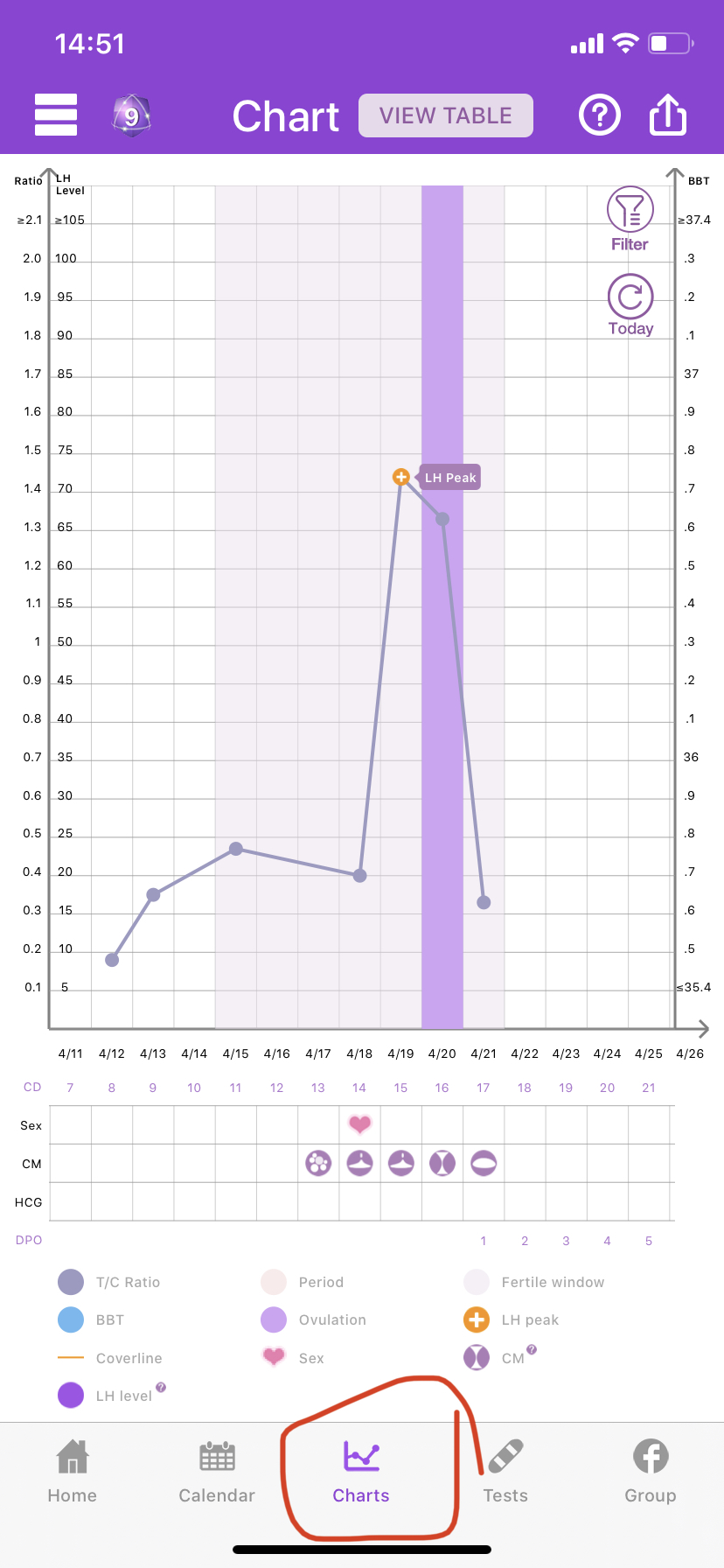Tap the gem badge icon

131,115
